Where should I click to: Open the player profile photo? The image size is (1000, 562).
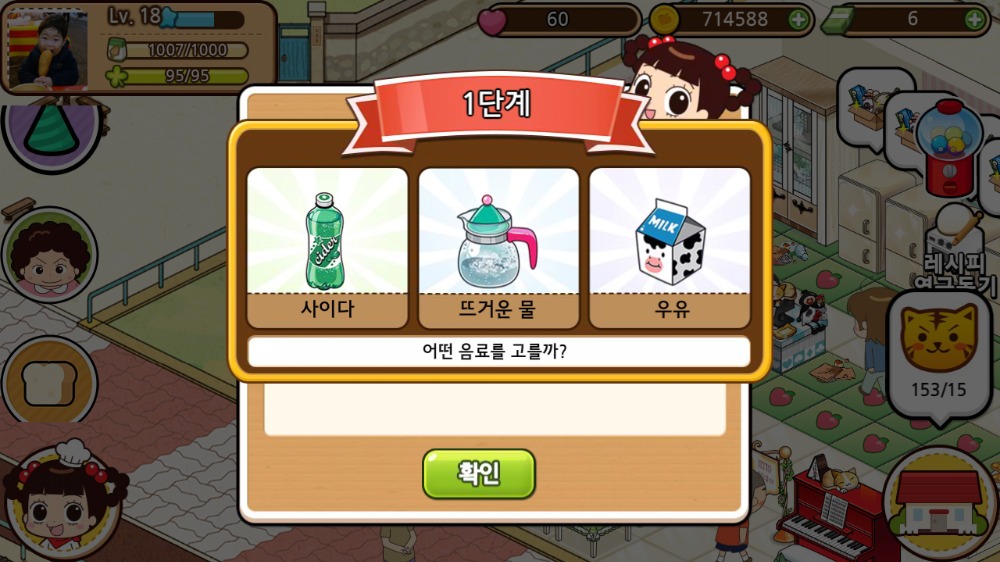pyautogui.click(x=48, y=48)
